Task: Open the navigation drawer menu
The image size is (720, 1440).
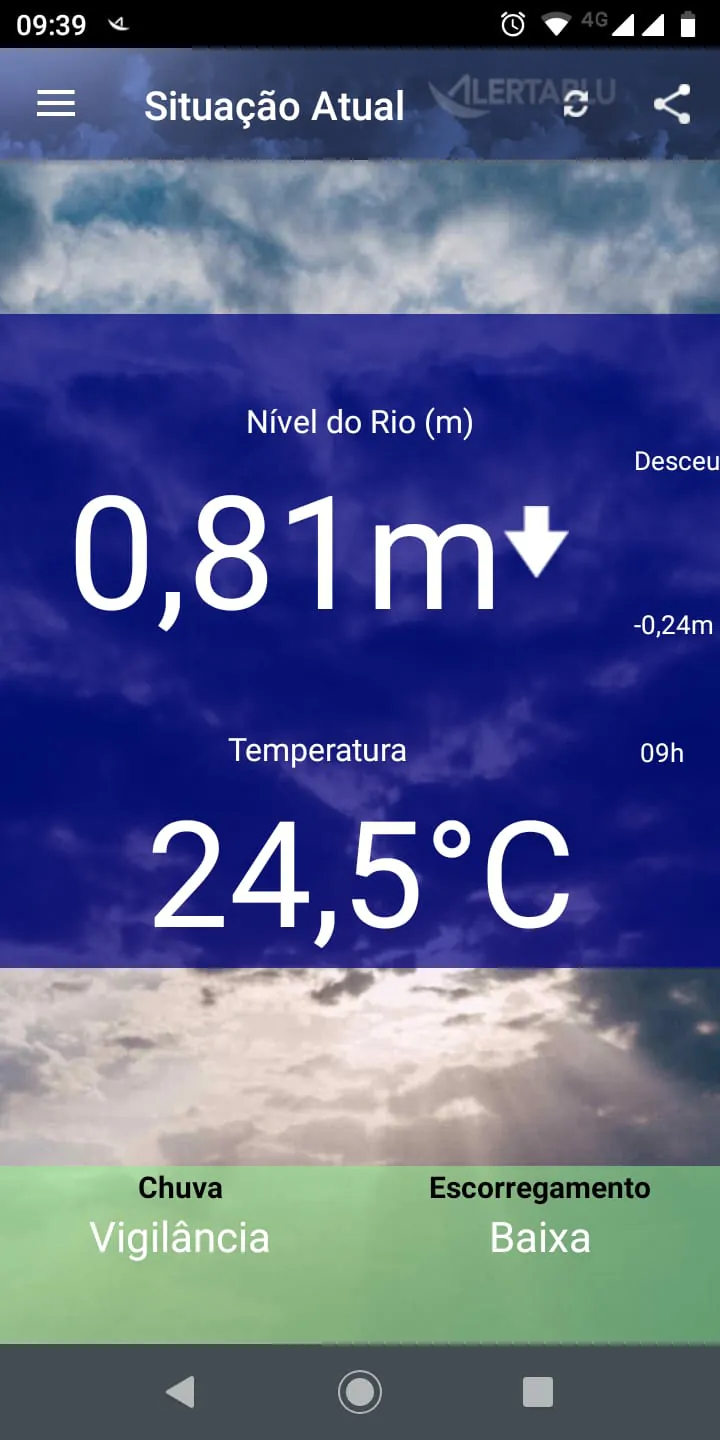Action: (x=55, y=104)
